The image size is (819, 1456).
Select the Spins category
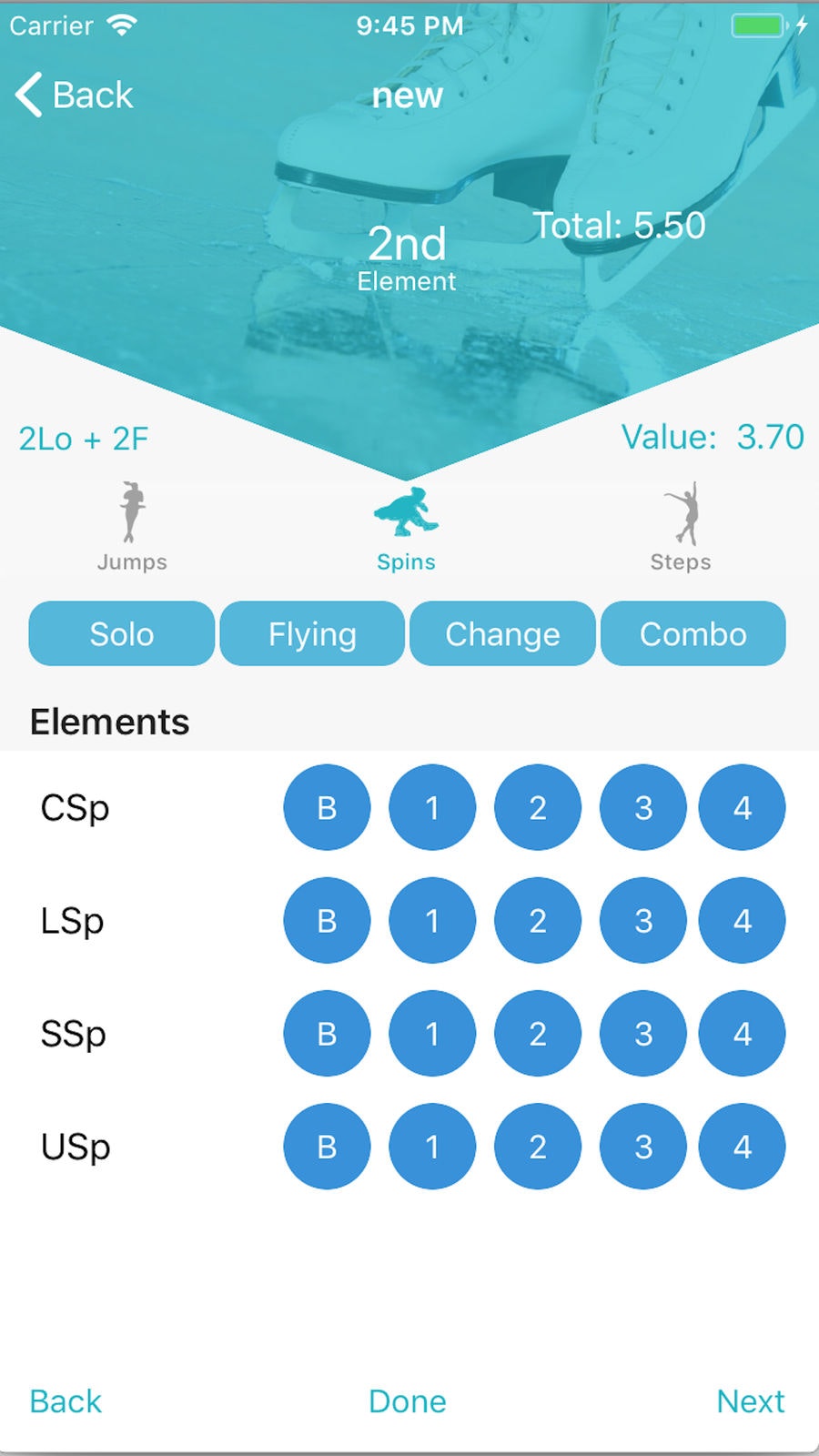click(406, 526)
